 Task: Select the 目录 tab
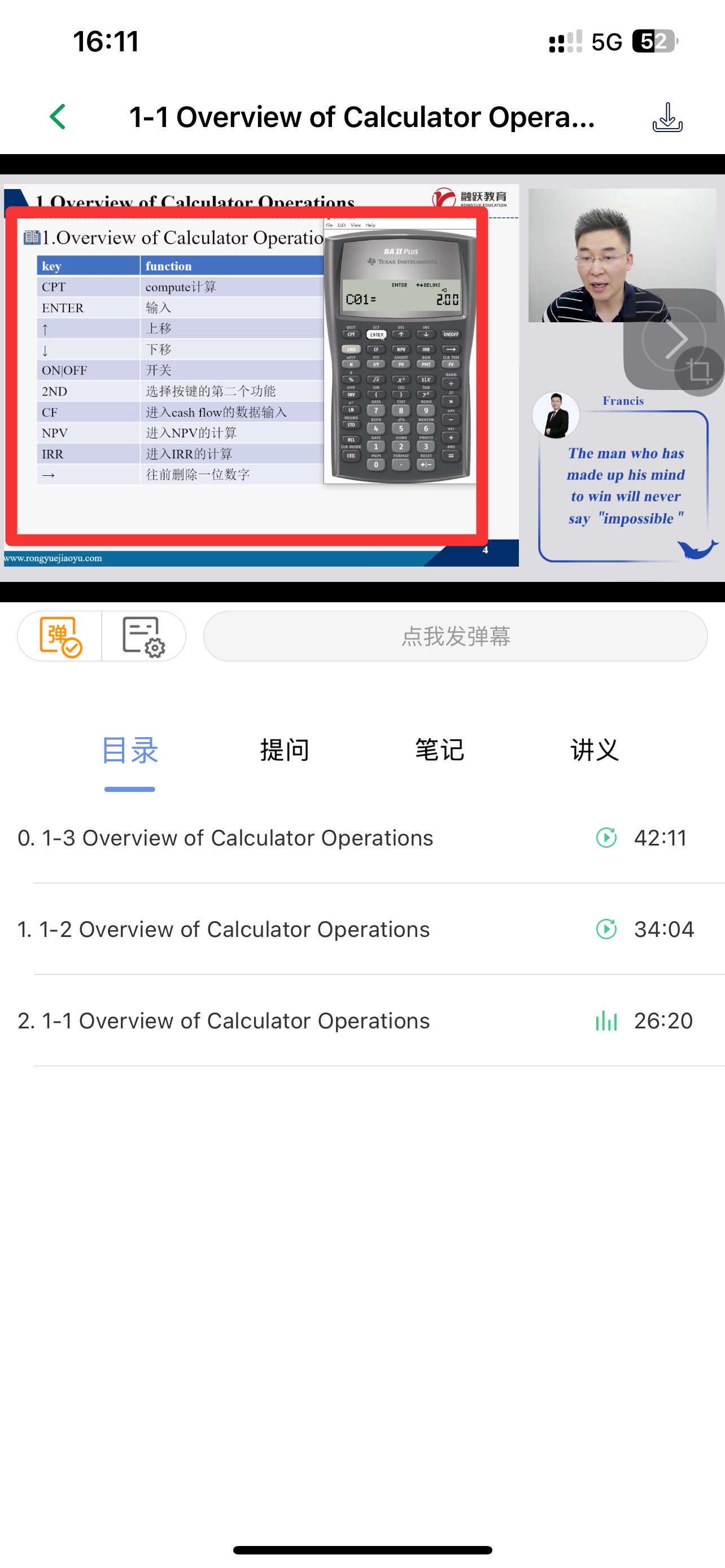pos(130,750)
